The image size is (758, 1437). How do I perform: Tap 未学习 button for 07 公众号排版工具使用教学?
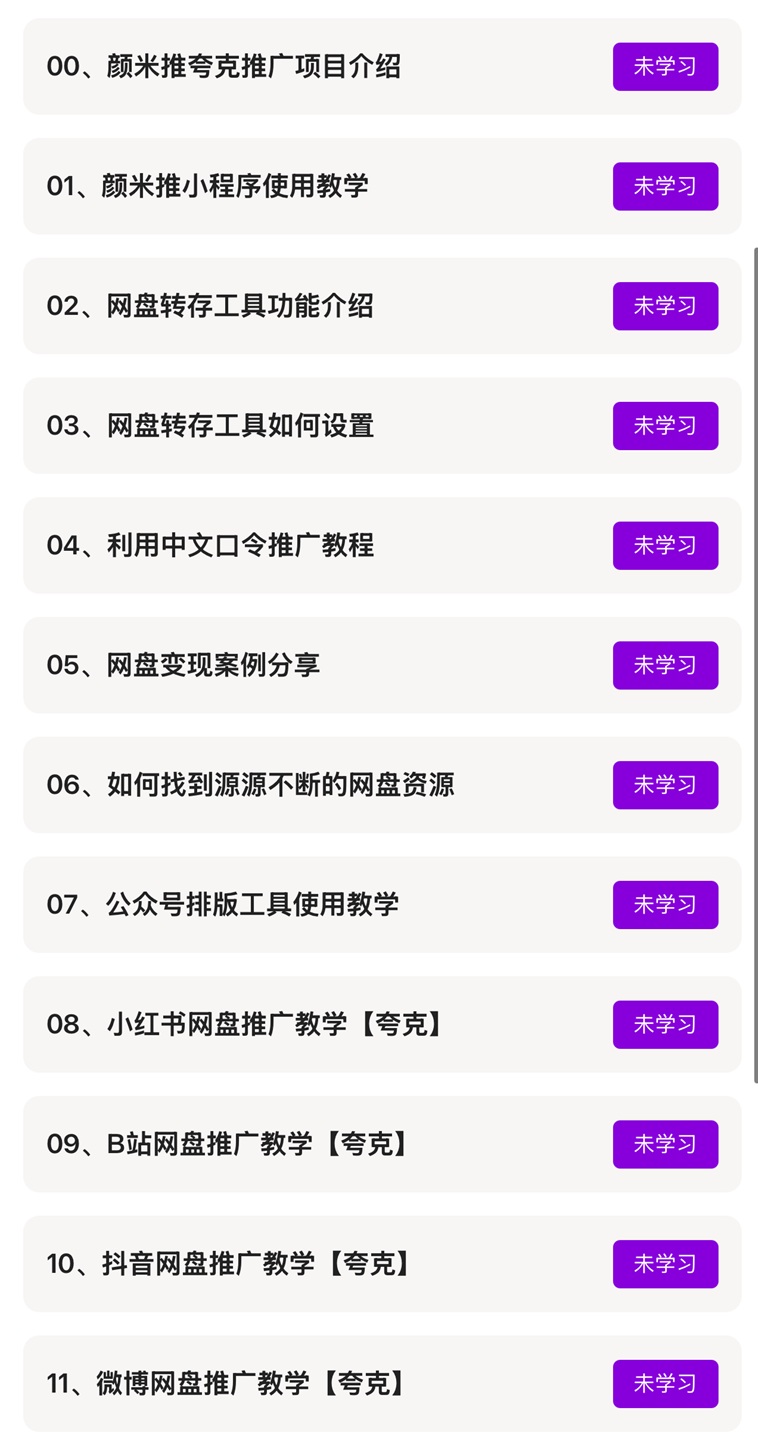[x=665, y=904]
